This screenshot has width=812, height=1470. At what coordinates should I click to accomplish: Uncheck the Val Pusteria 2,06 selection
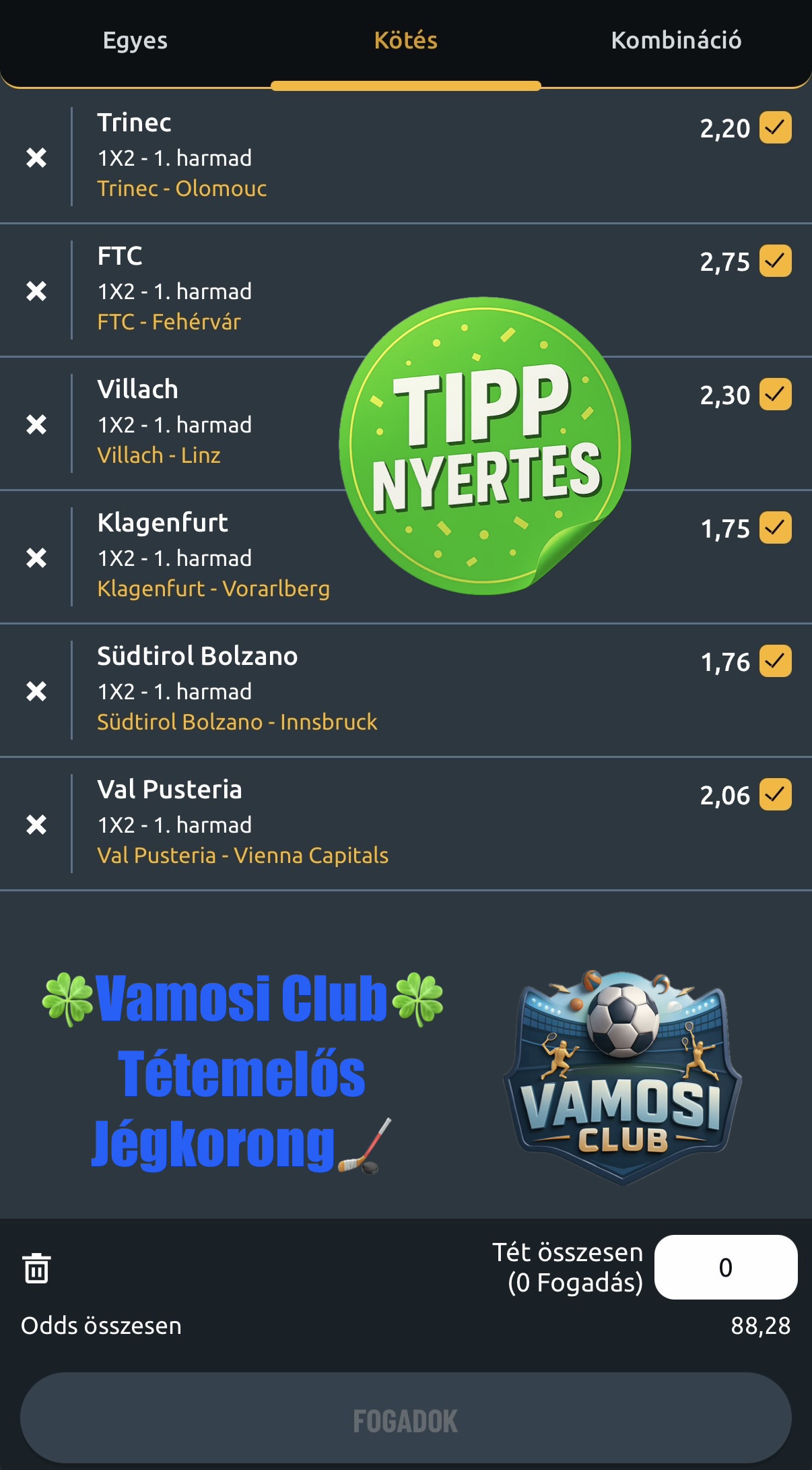[775, 794]
